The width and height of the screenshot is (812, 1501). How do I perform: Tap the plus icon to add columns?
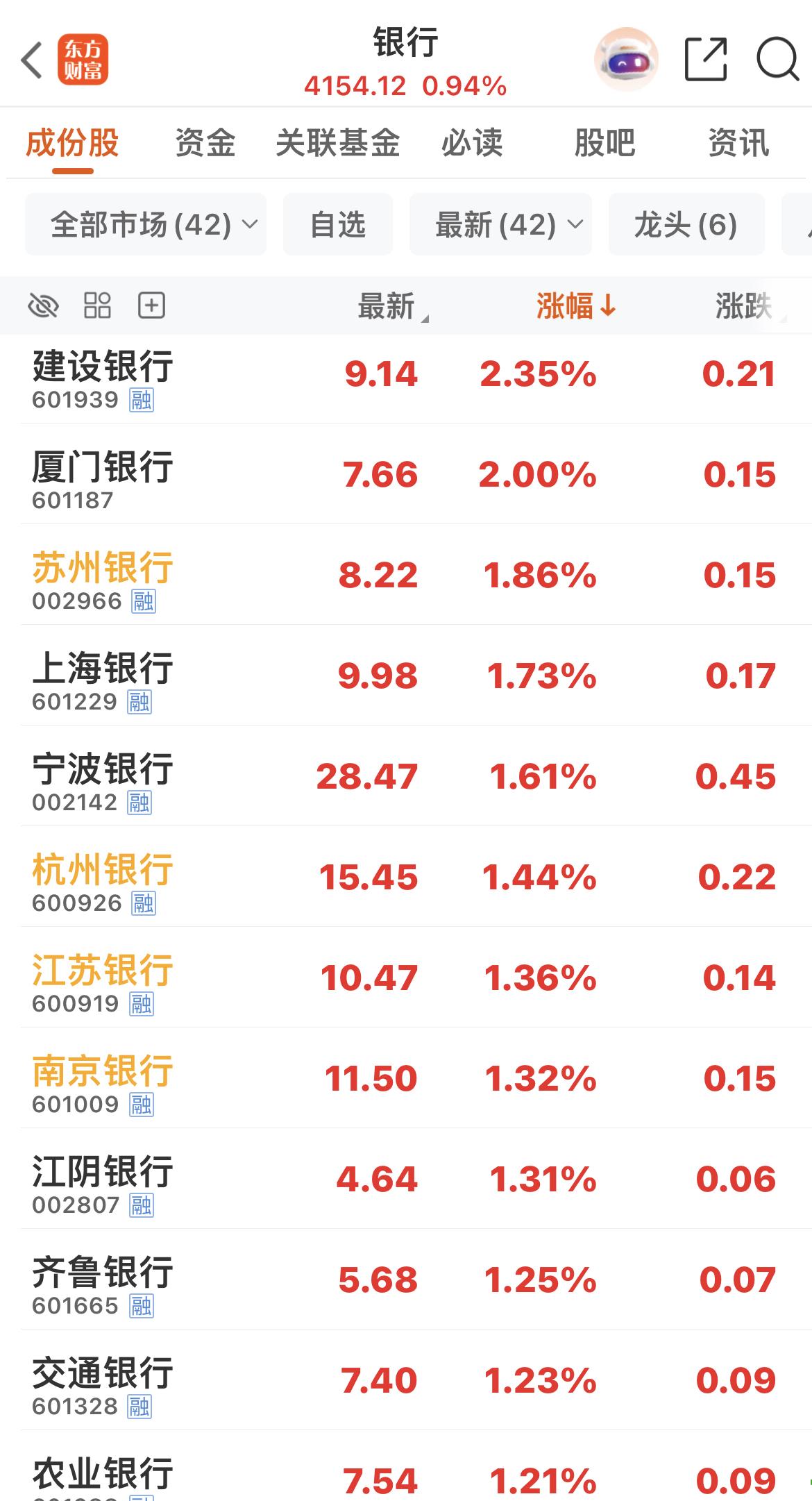[x=151, y=305]
